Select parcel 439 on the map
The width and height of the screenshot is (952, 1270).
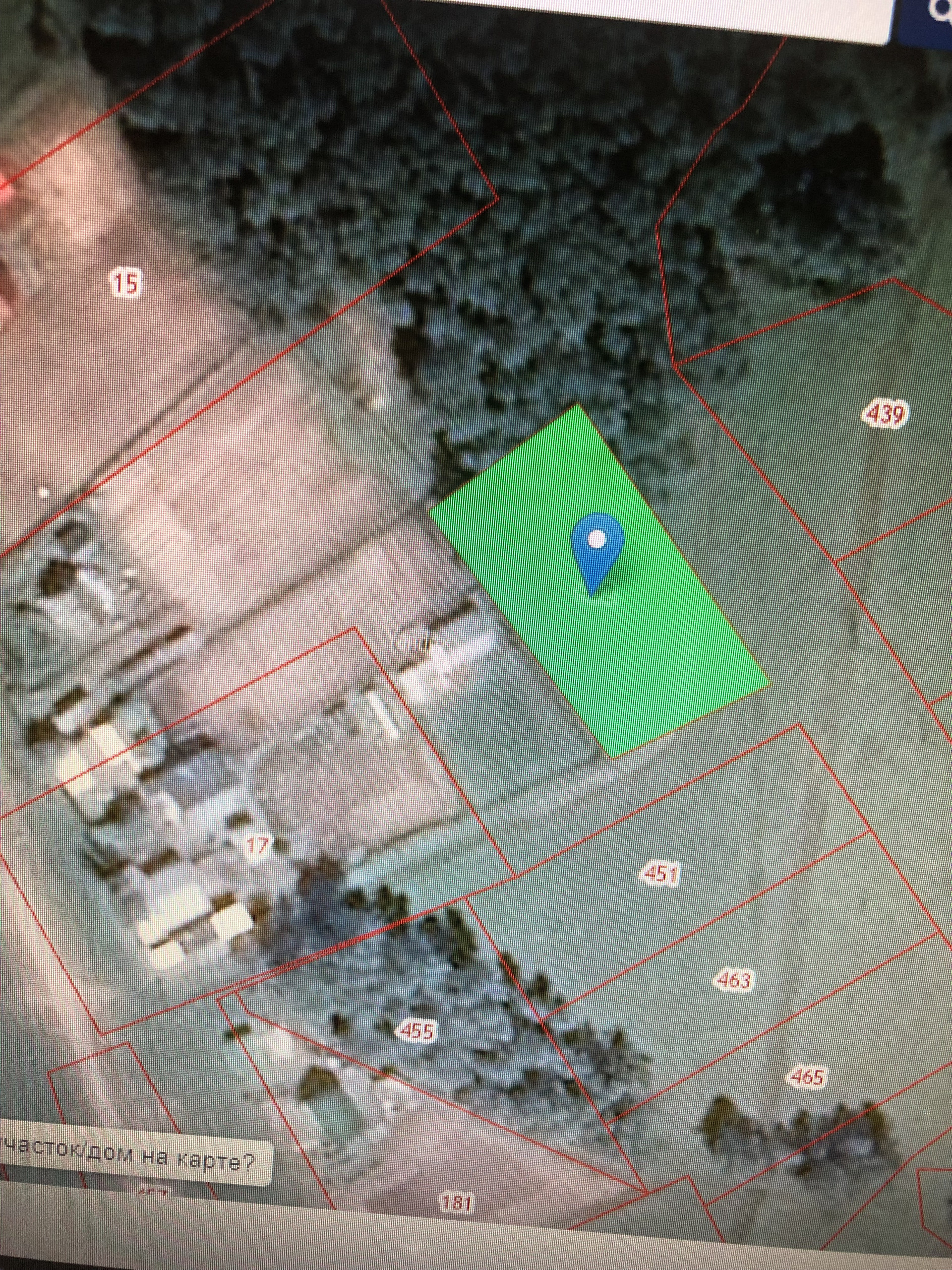click(x=886, y=414)
